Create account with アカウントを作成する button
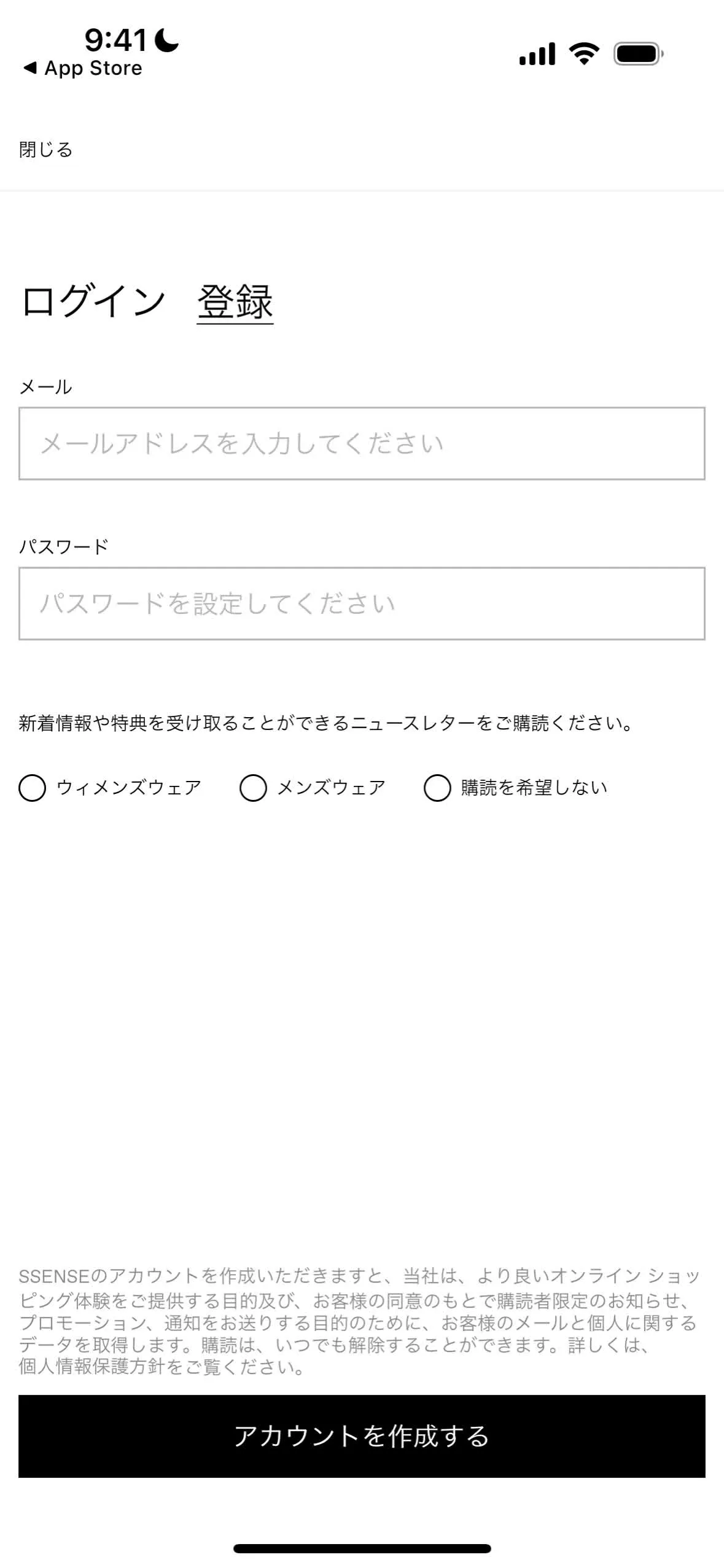The height and width of the screenshot is (1568, 724). 362,1436
